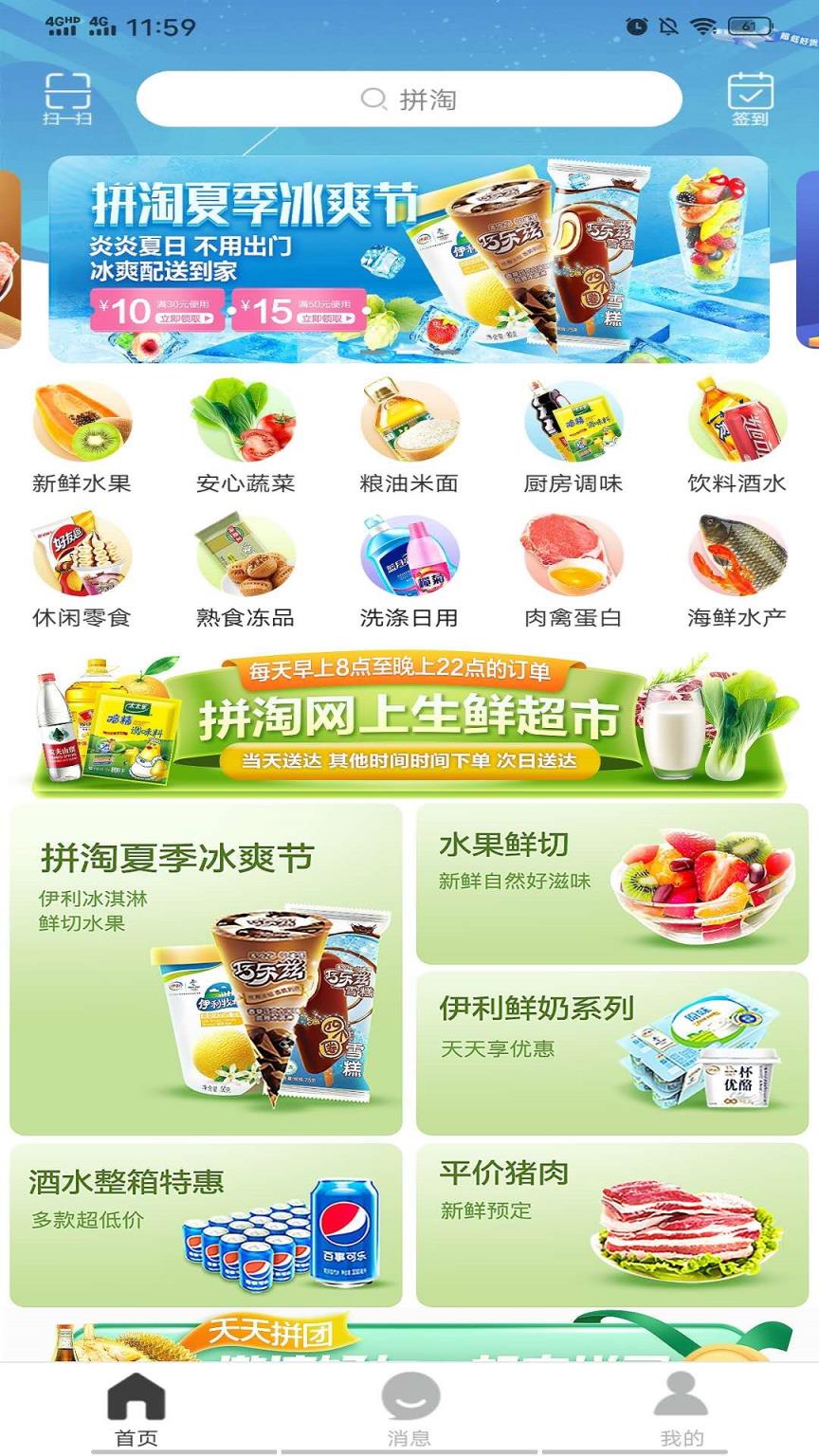Open the 酒水整箱特惠 Pepsi promo banner
The height and width of the screenshot is (1456, 819).
[x=204, y=1223]
